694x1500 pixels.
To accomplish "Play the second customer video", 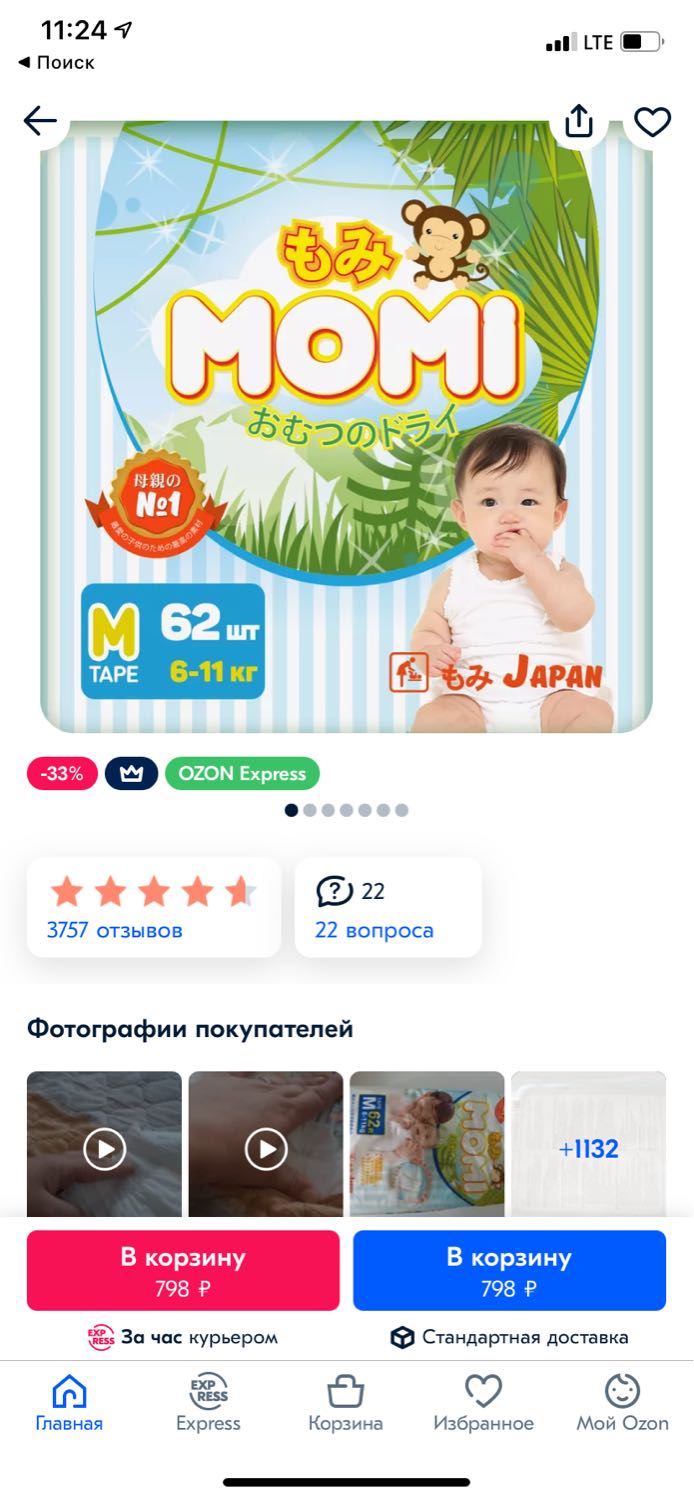I will pyautogui.click(x=266, y=1148).
